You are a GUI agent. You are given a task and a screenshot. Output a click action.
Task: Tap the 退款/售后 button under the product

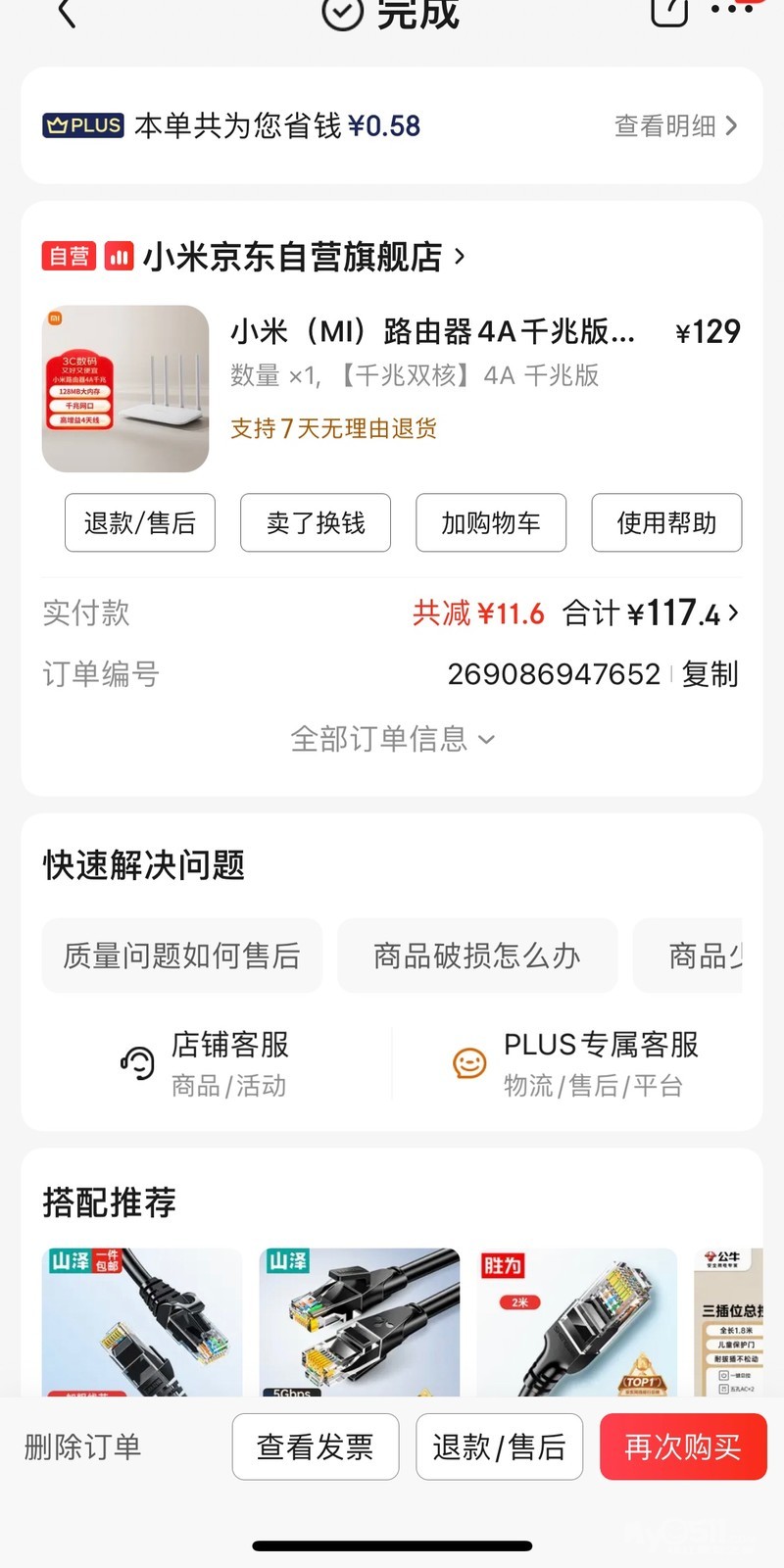(x=140, y=523)
